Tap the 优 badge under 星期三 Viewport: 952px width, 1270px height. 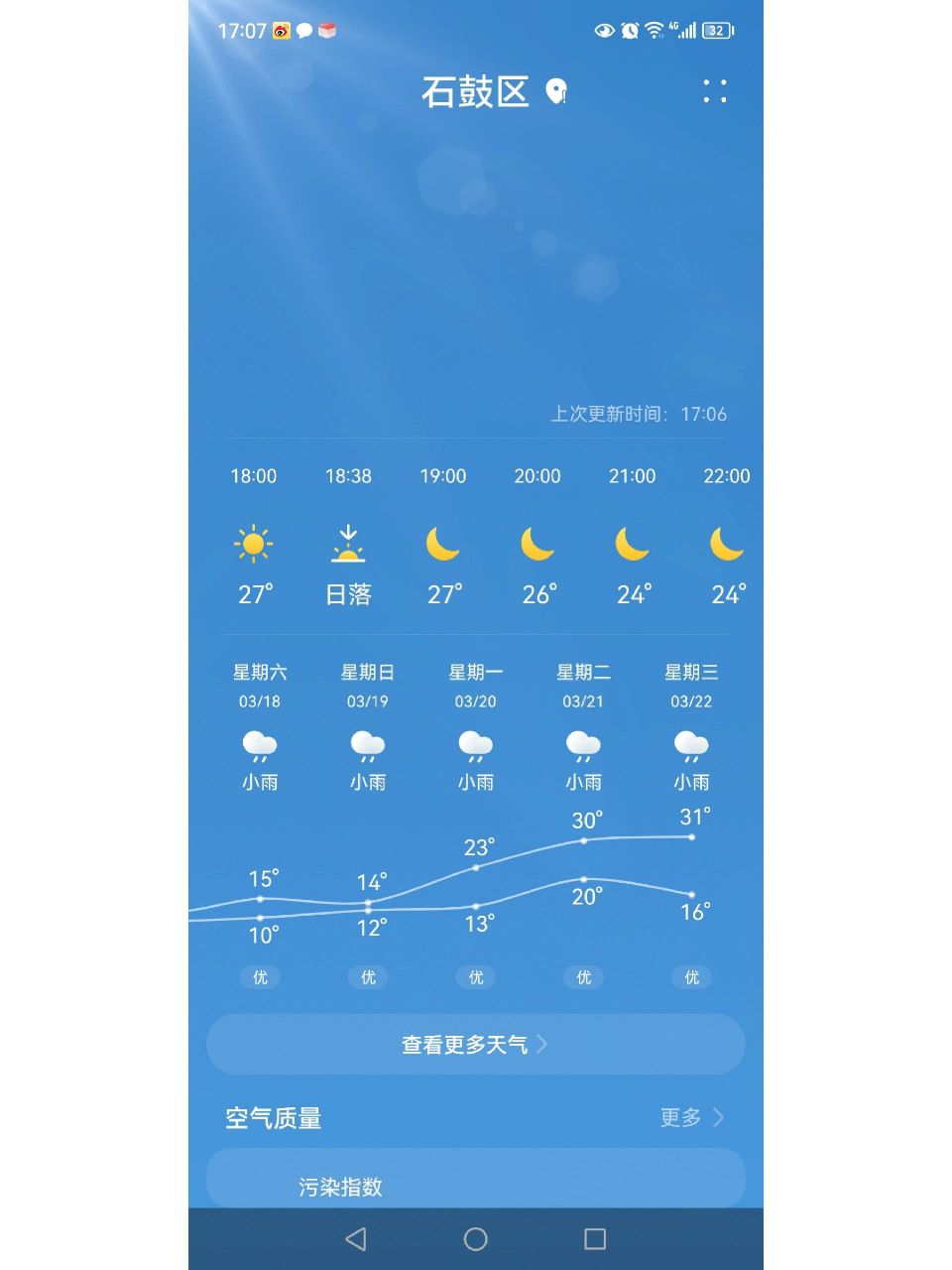pos(691,977)
